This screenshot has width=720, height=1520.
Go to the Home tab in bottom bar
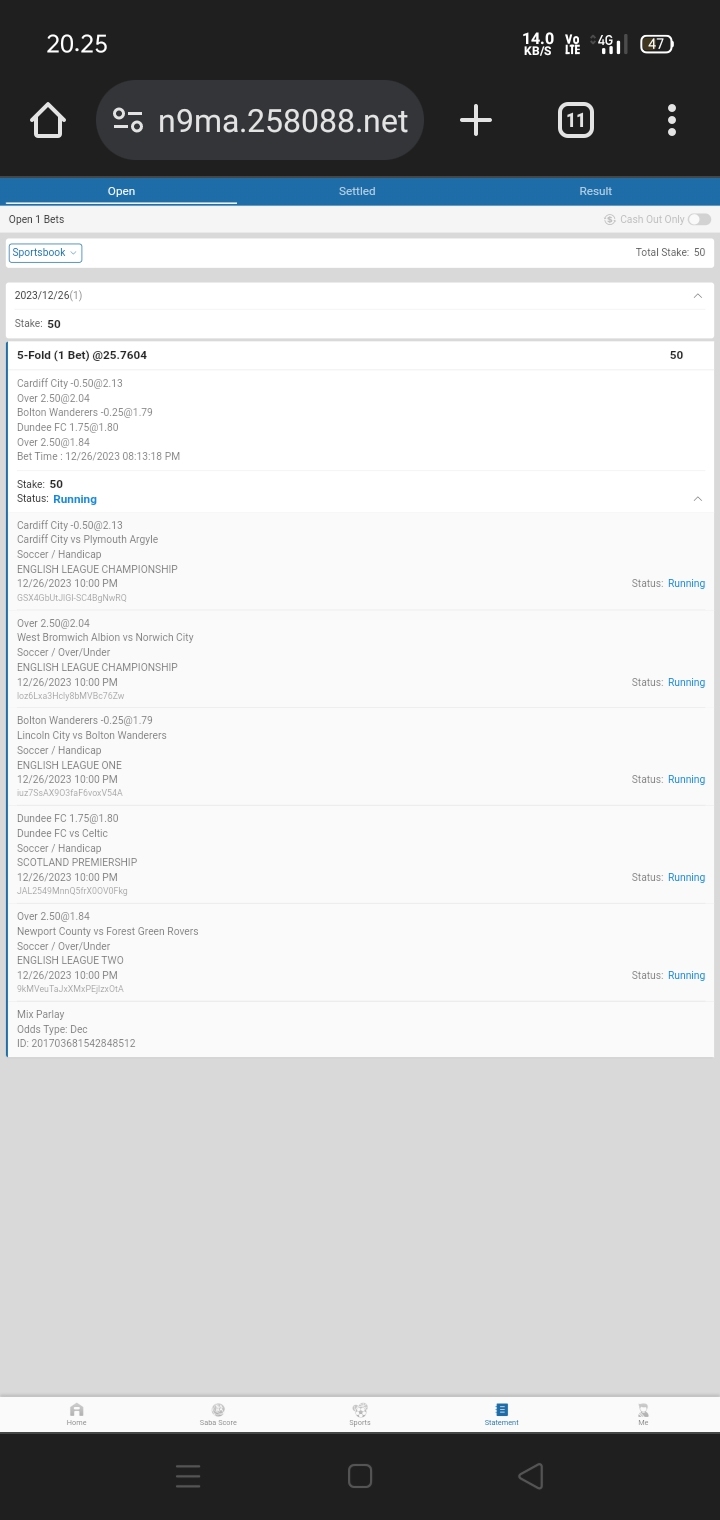[x=77, y=1414]
